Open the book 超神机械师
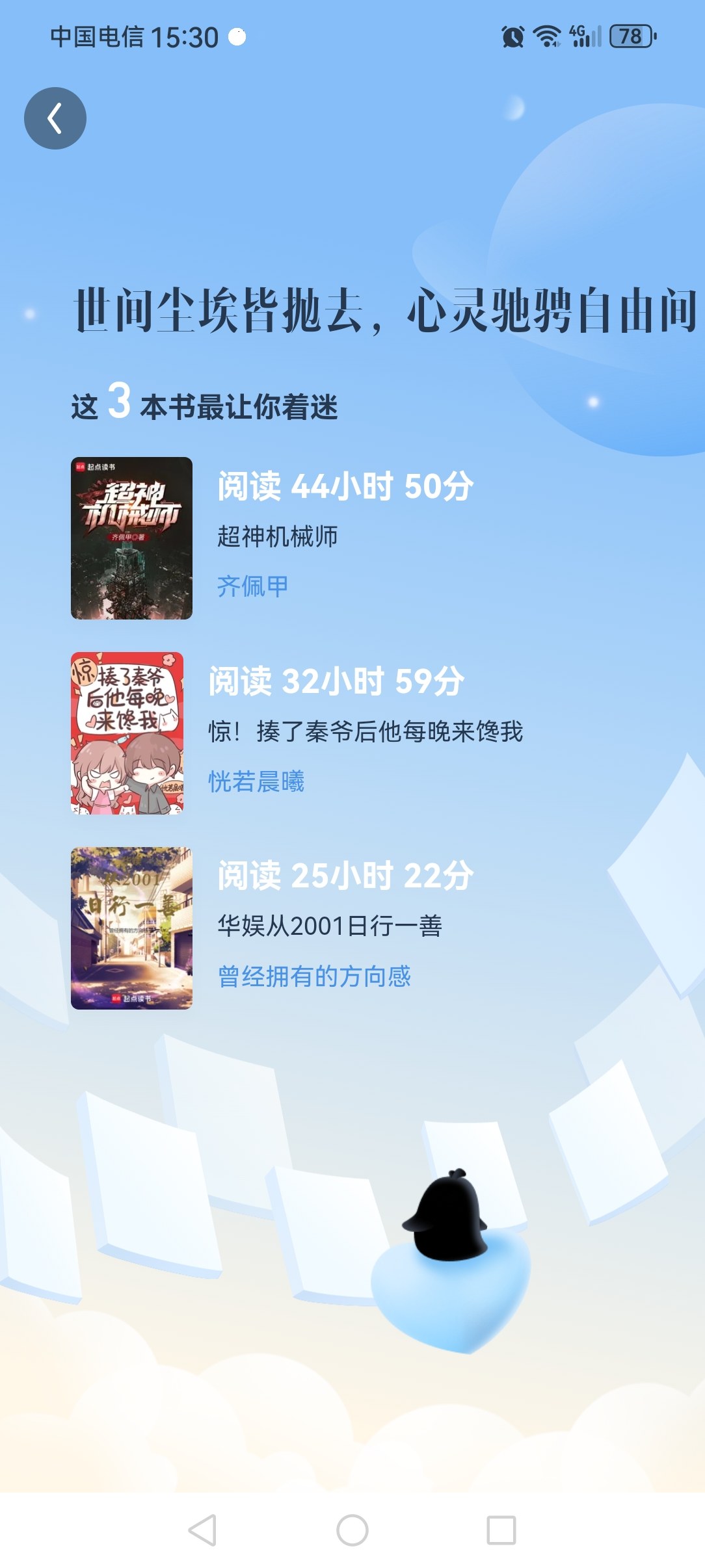Viewport: 705px width, 1568px height. pyautogui.click(x=131, y=538)
